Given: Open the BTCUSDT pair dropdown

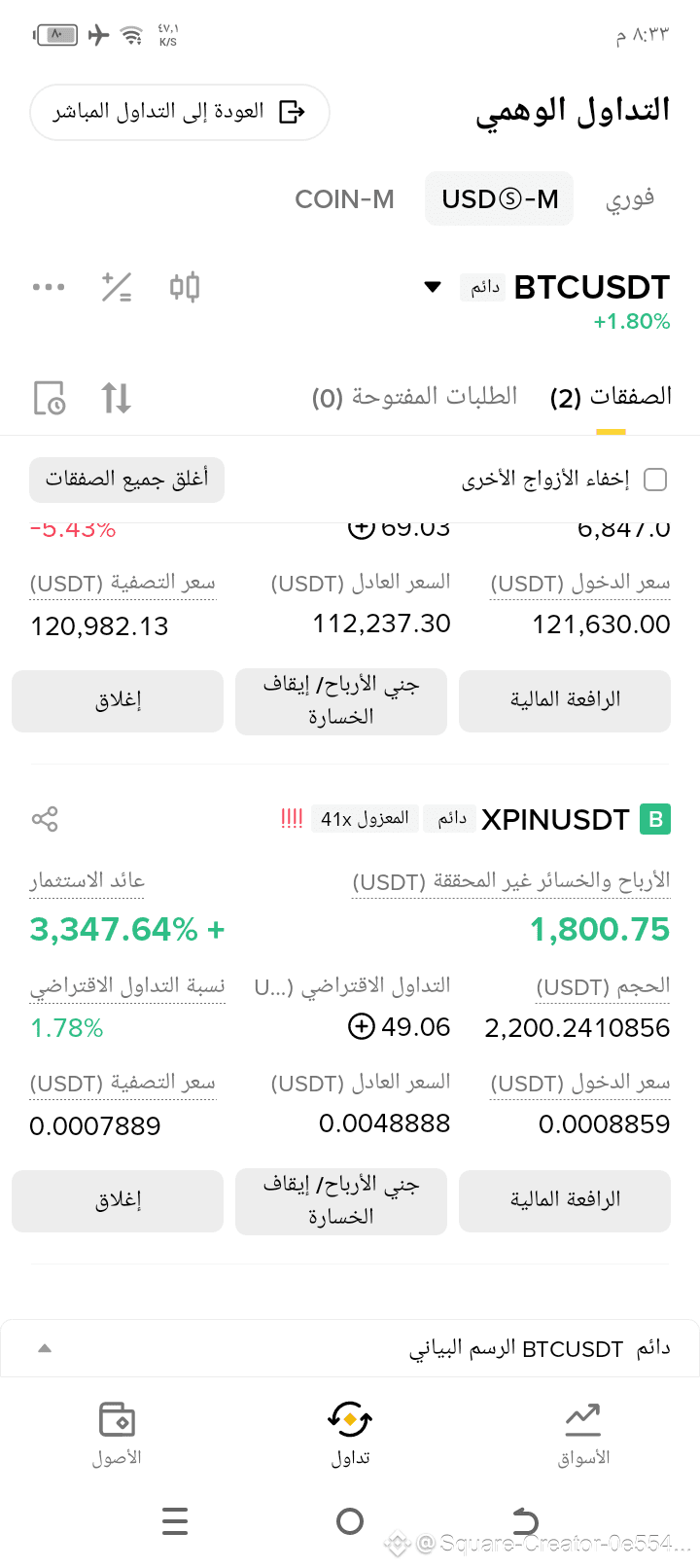Looking at the screenshot, I should coord(434,287).
